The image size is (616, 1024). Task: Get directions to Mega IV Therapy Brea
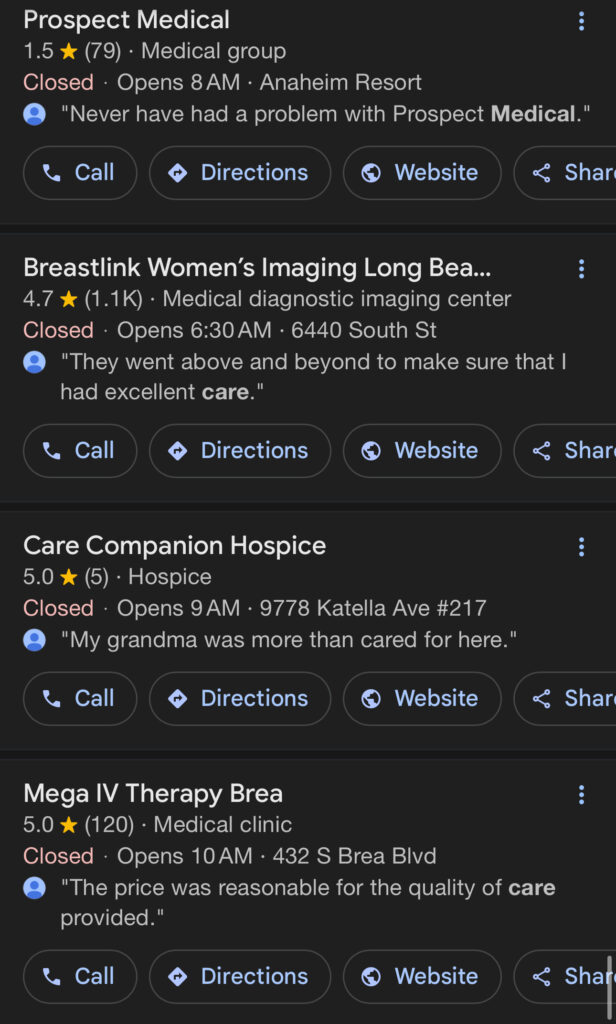click(x=240, y=976)
